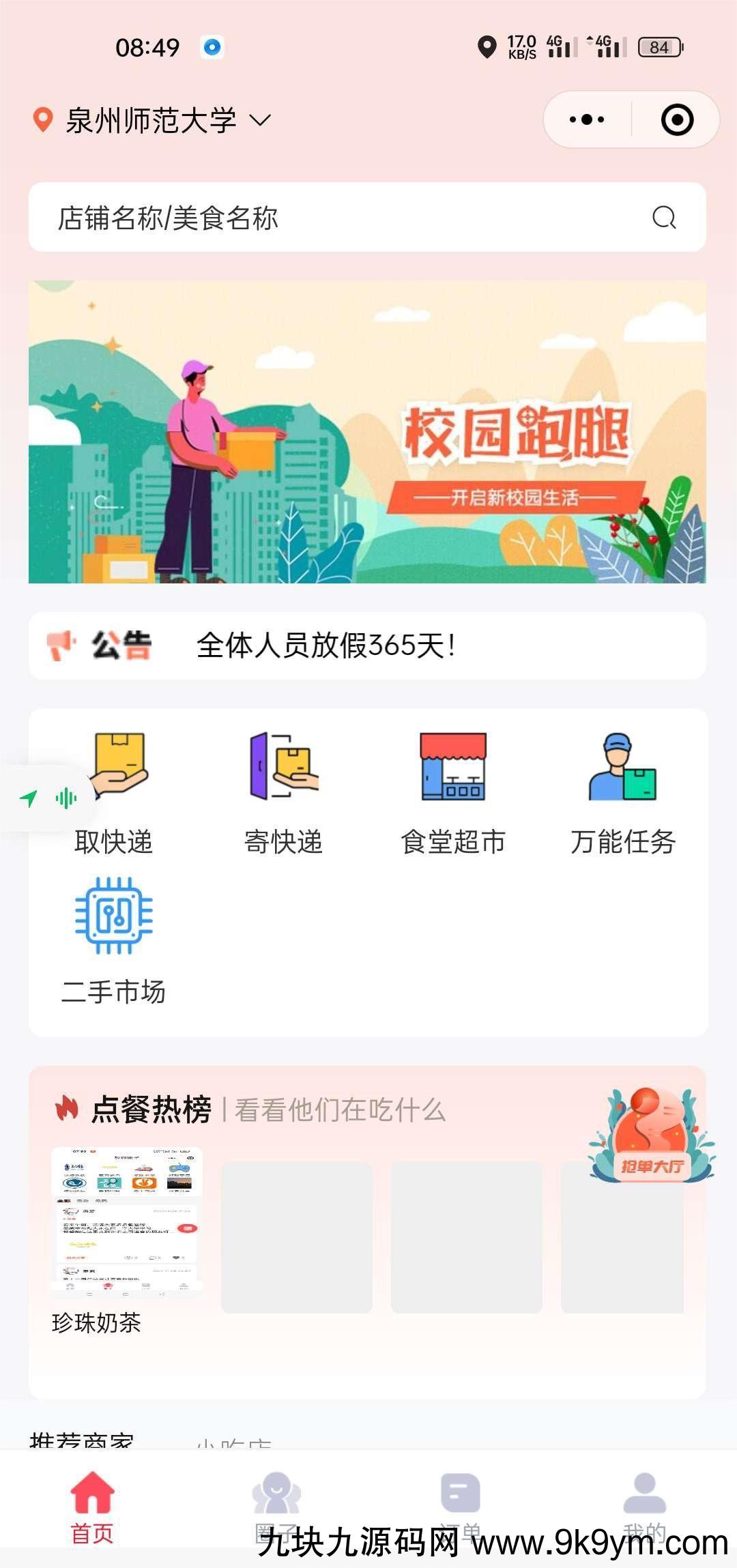The image size is (737, 1568).
Task: Open the mini program more options menu
Action: 587,120
